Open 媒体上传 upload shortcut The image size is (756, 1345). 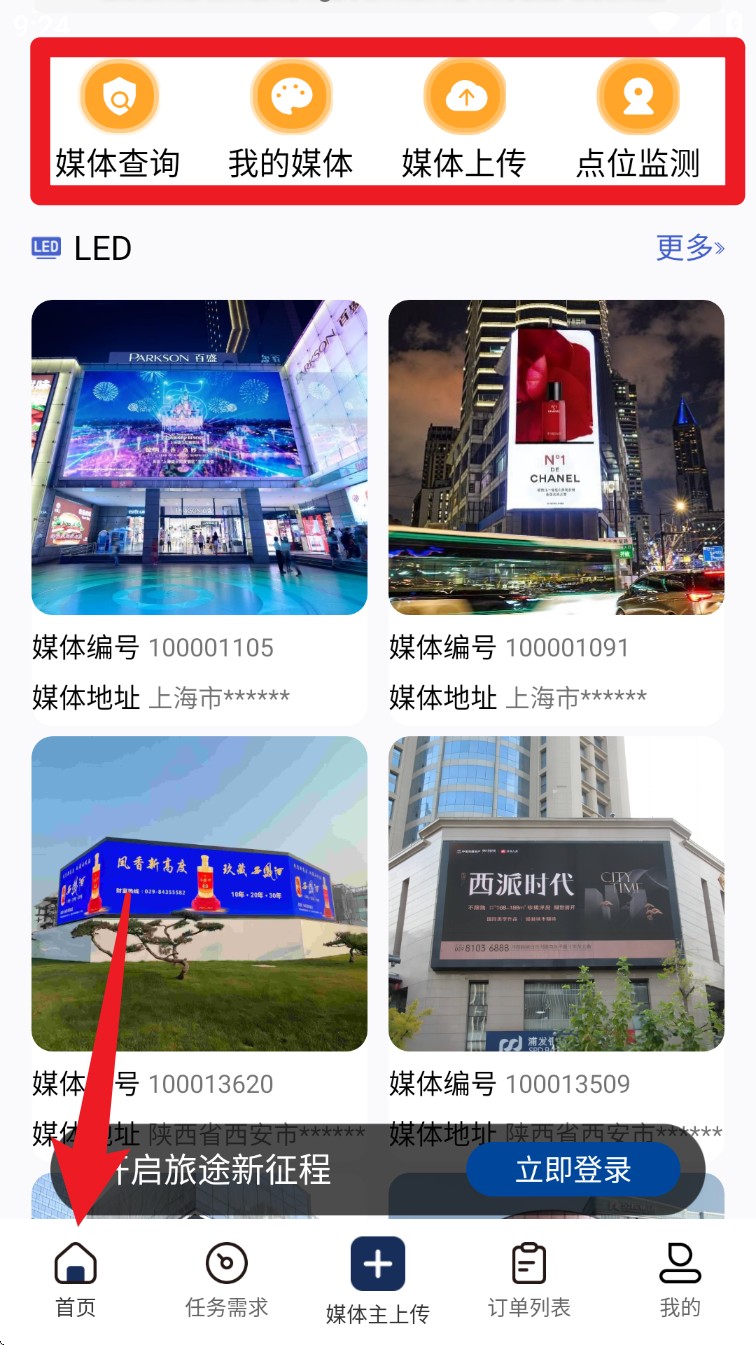tap(464, 120)
